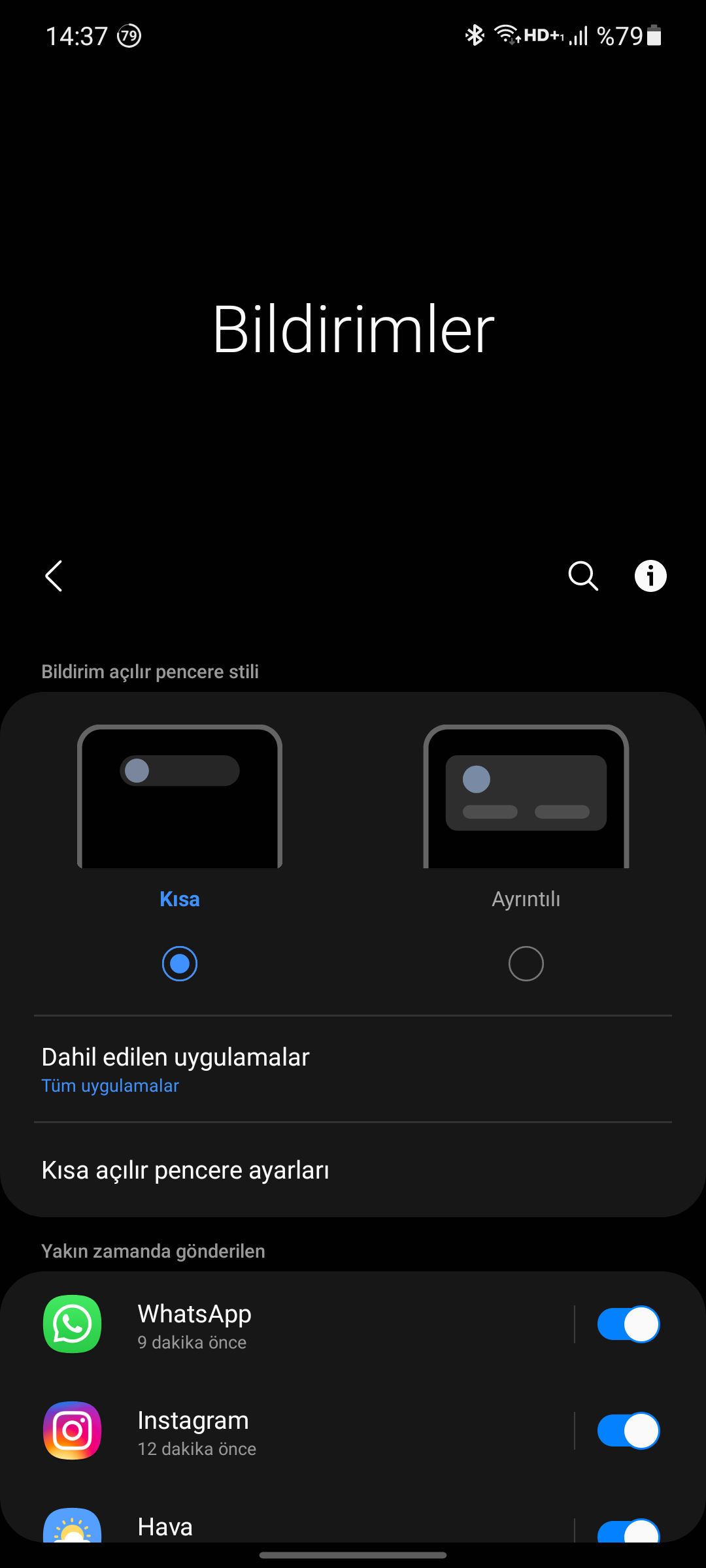Toggle Hava notifications switch

(x=628, y=1531)
